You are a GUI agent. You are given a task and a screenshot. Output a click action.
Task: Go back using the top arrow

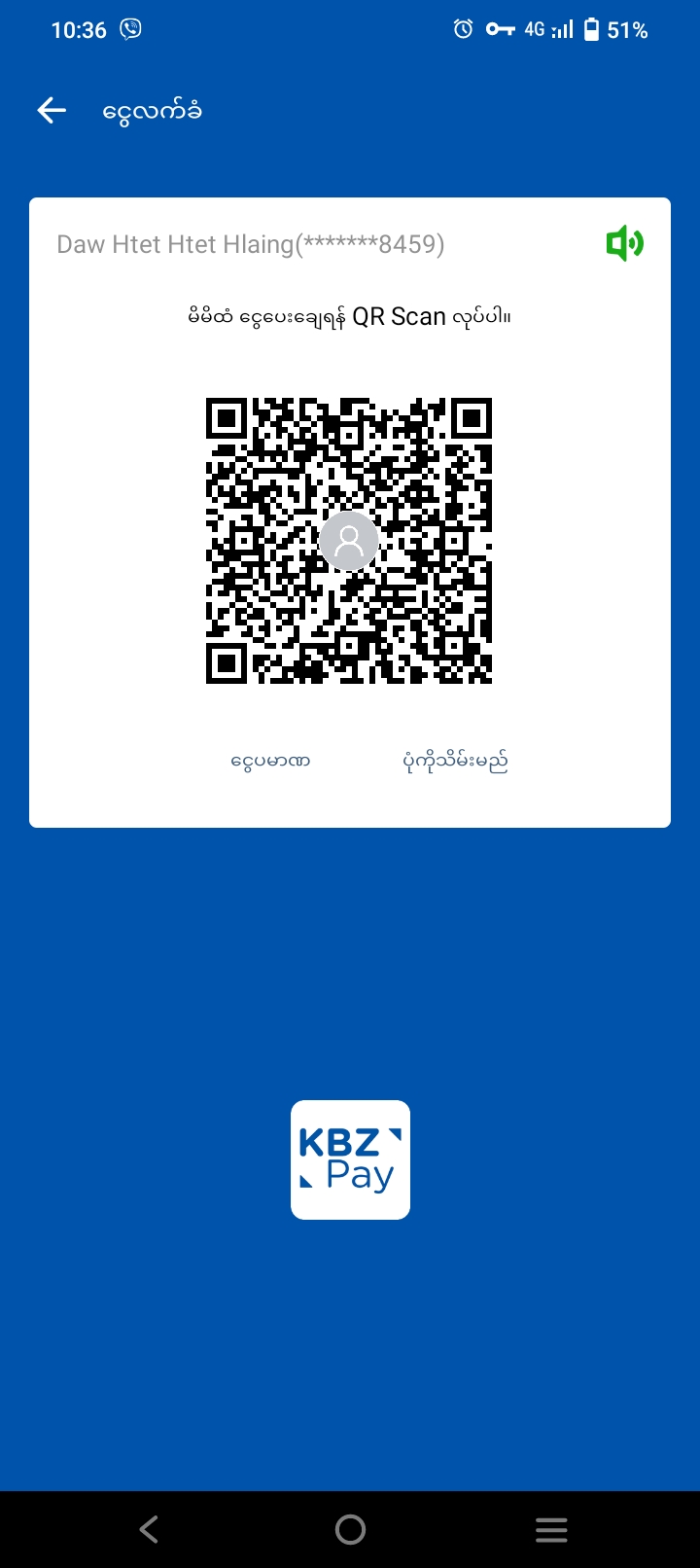click(x=52, y=111)
